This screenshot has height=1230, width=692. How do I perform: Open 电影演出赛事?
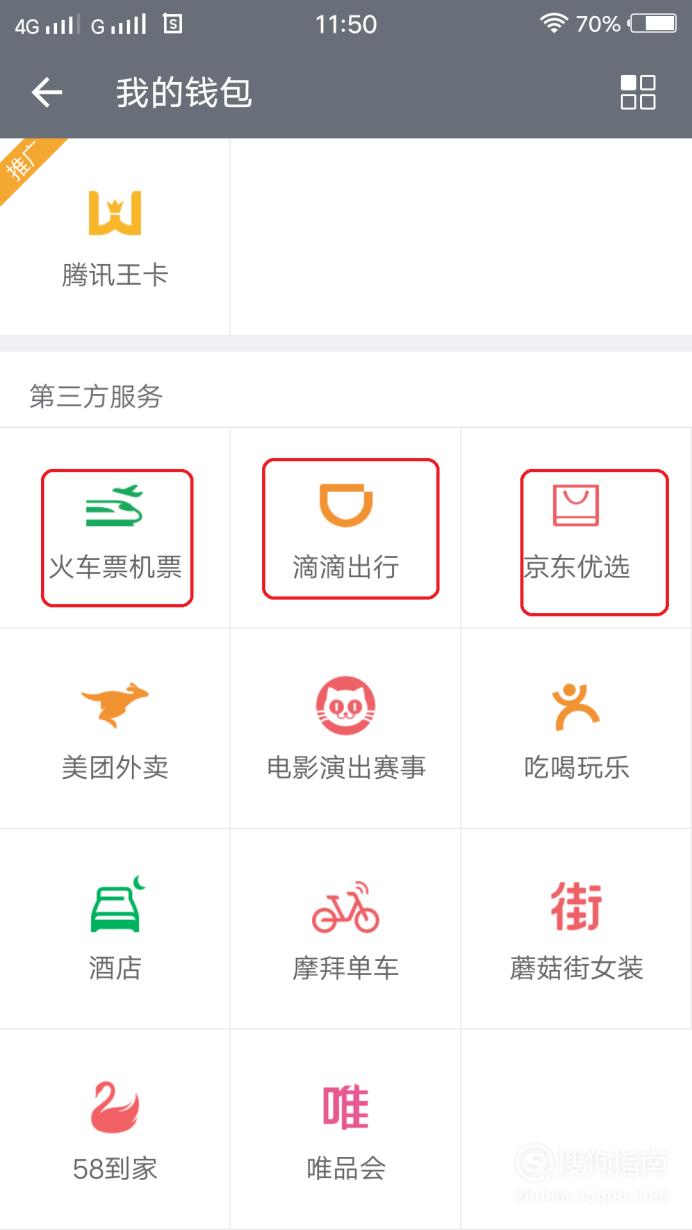[346, 728]
